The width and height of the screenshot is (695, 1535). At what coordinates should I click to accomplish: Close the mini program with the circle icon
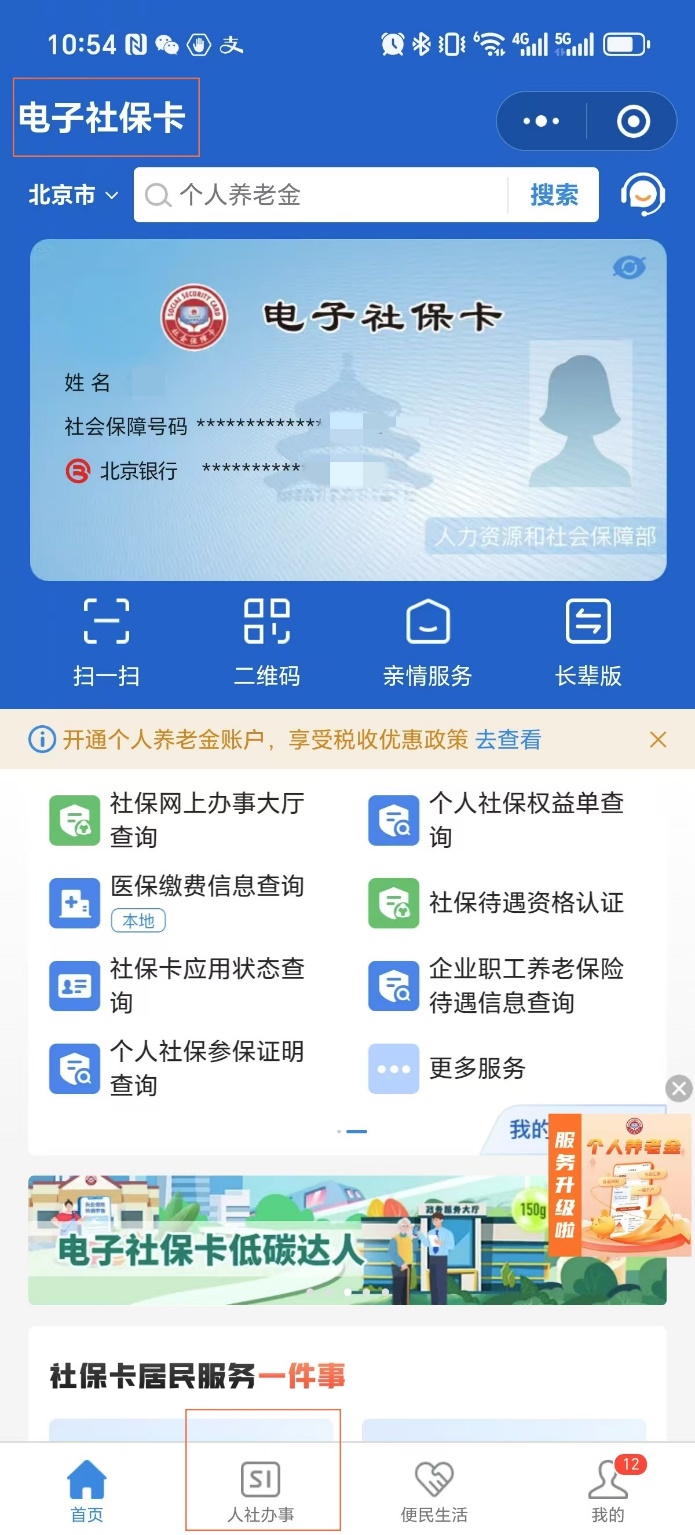(x=633, y=122)
